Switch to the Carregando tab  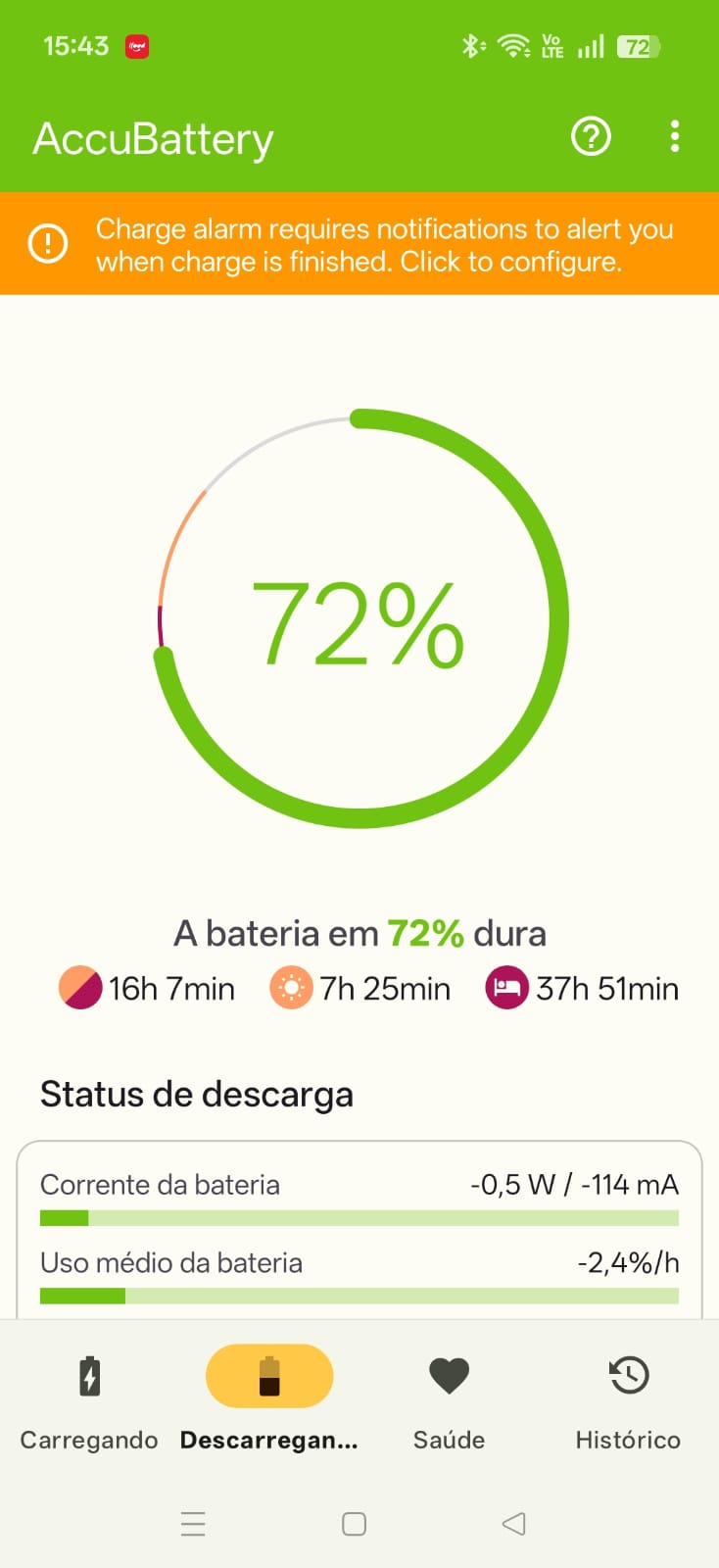pos(89,1398)
